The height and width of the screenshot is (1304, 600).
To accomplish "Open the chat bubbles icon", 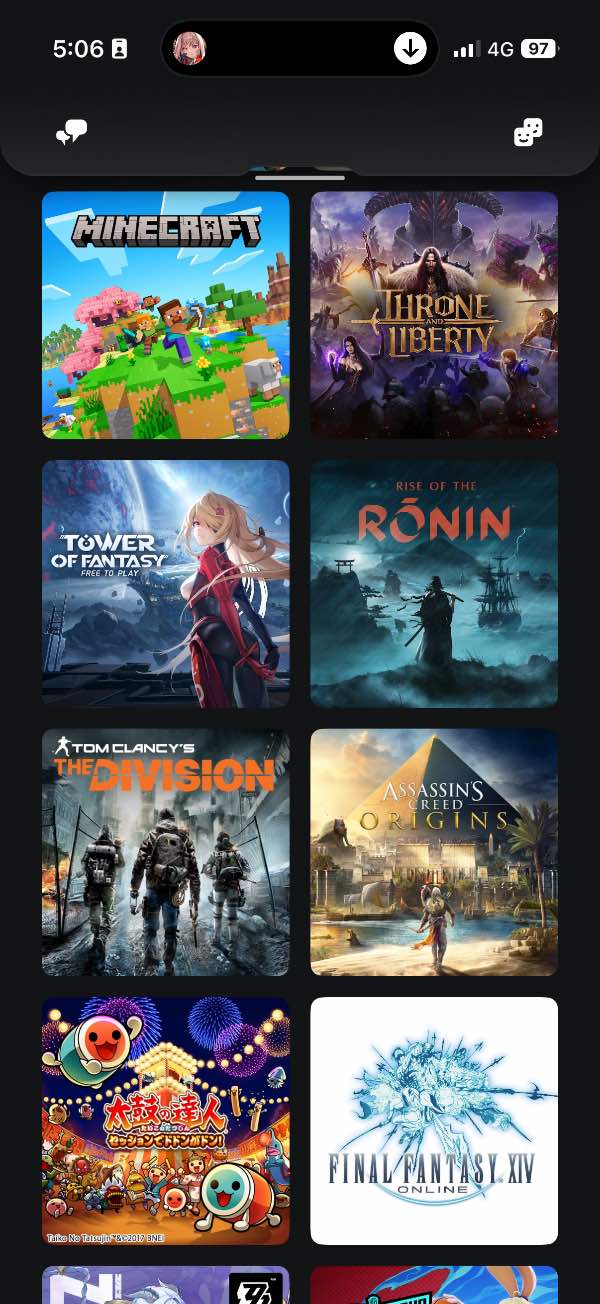I will [71, 132].
